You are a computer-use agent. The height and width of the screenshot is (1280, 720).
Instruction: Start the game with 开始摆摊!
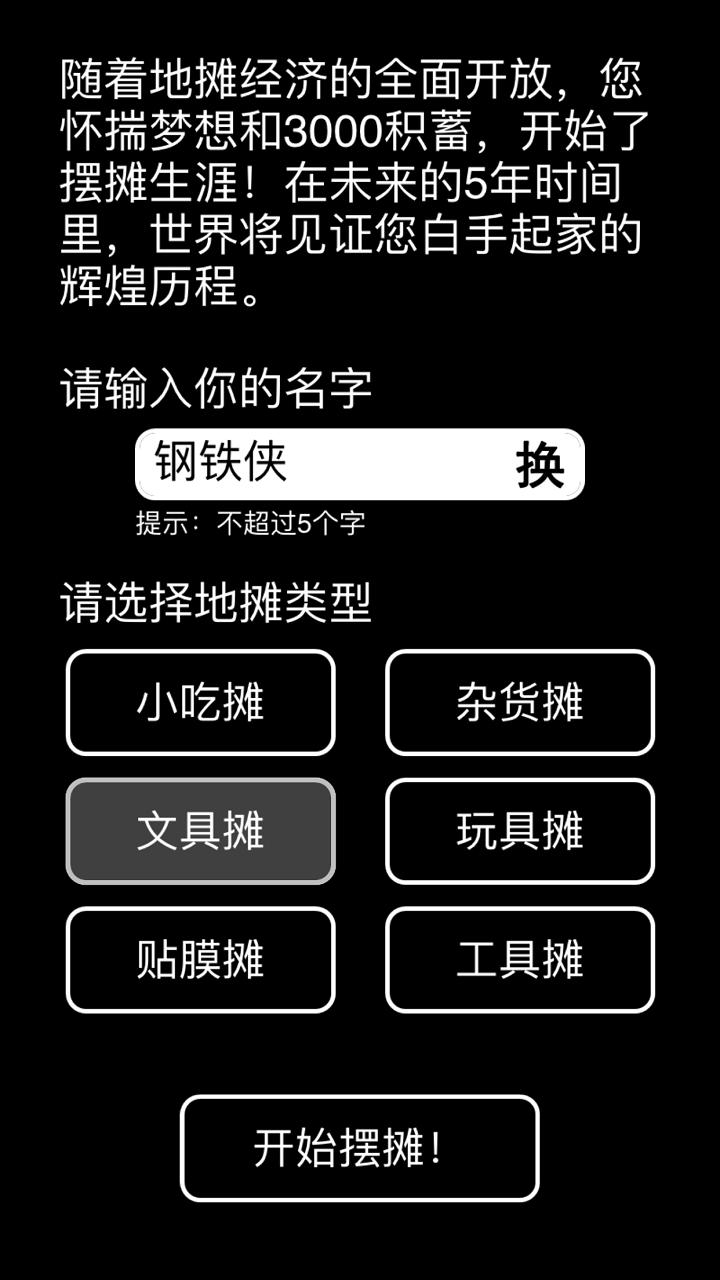click(x=360, y=1148)
